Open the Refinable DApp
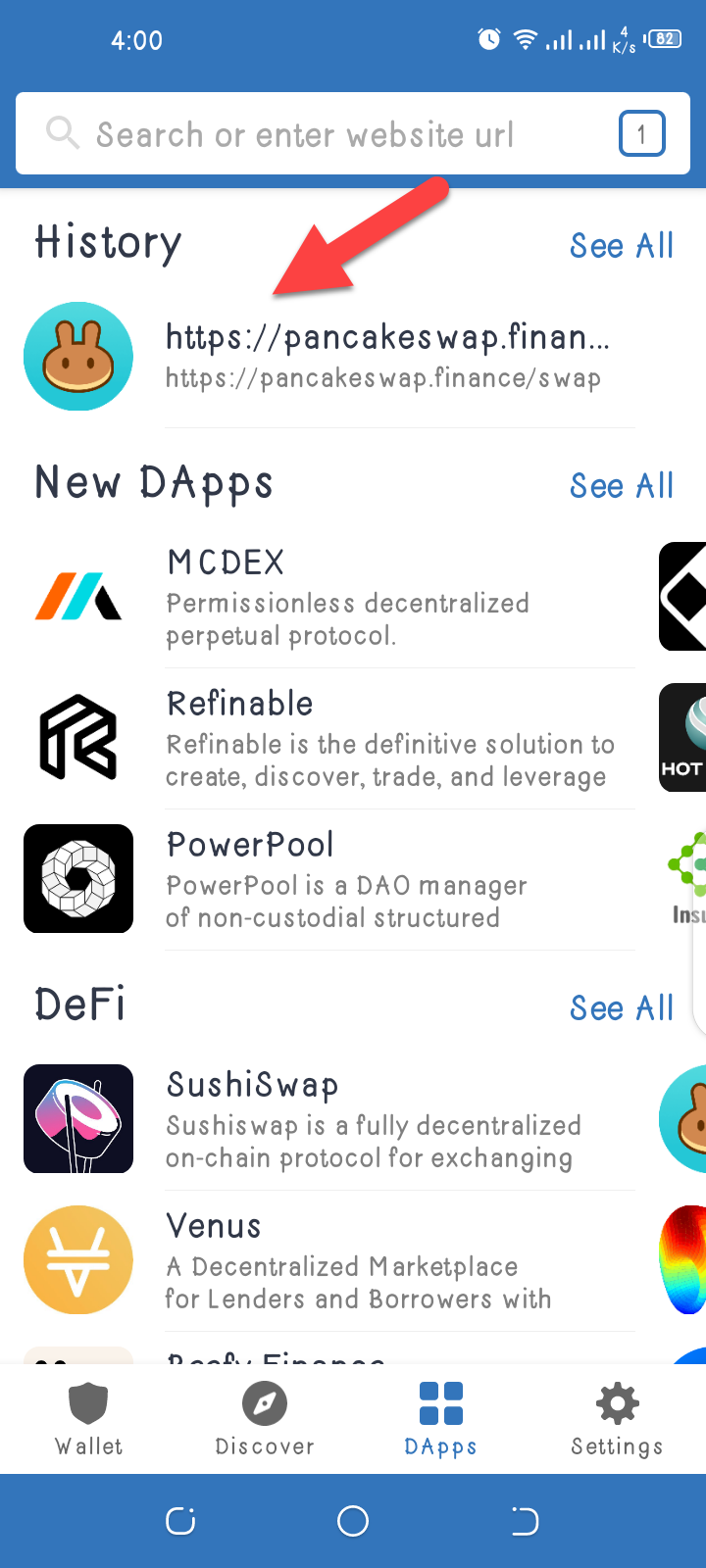Screen dimensions: 706x1568 pos(329,738)
